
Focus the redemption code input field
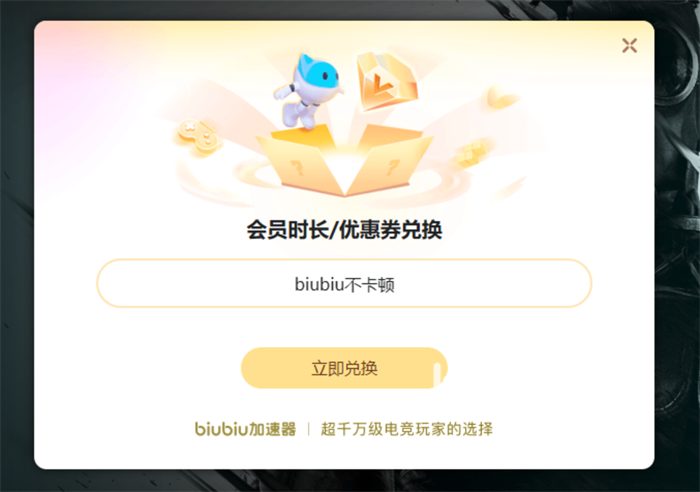pyautogui.click(x=344, y=284)
